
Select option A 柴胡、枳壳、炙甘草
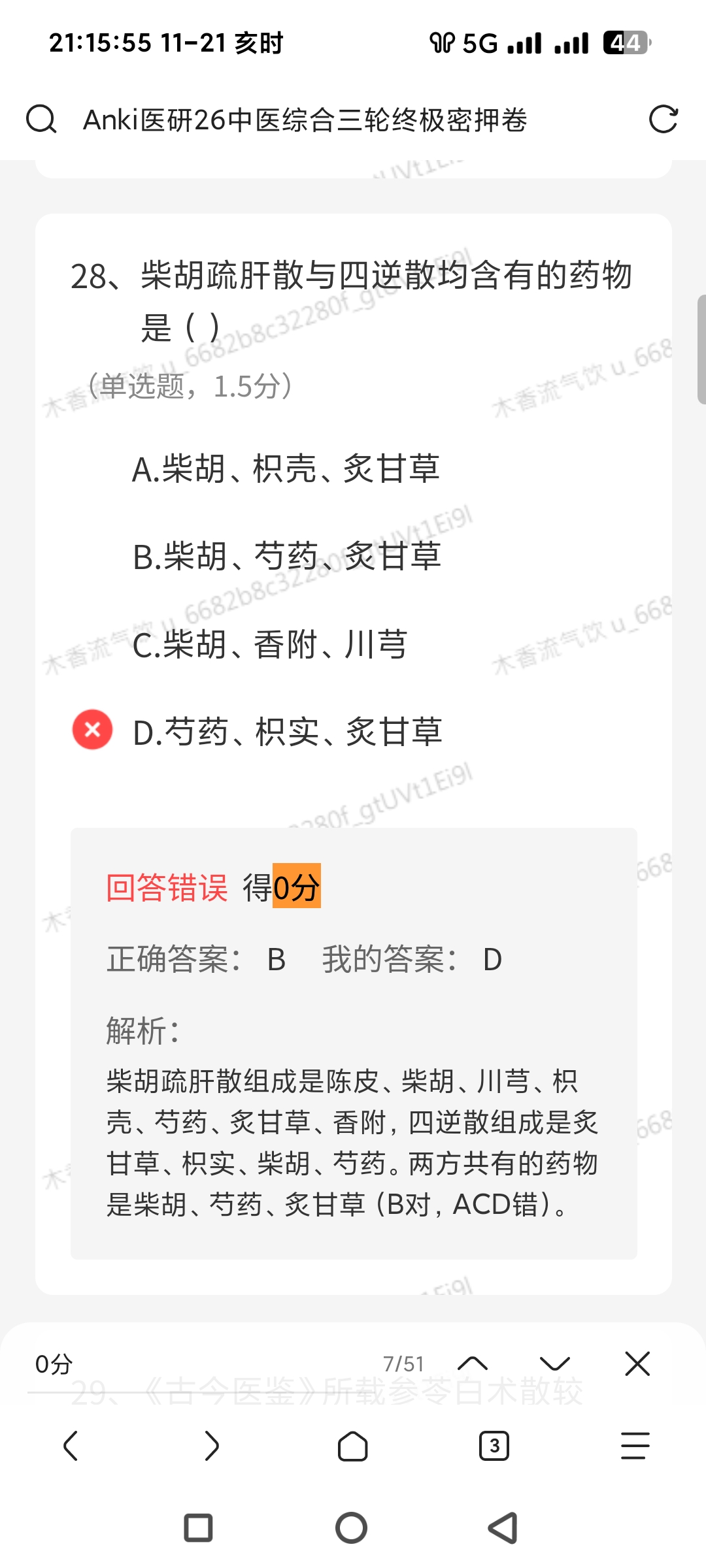(x=286, y=469)
